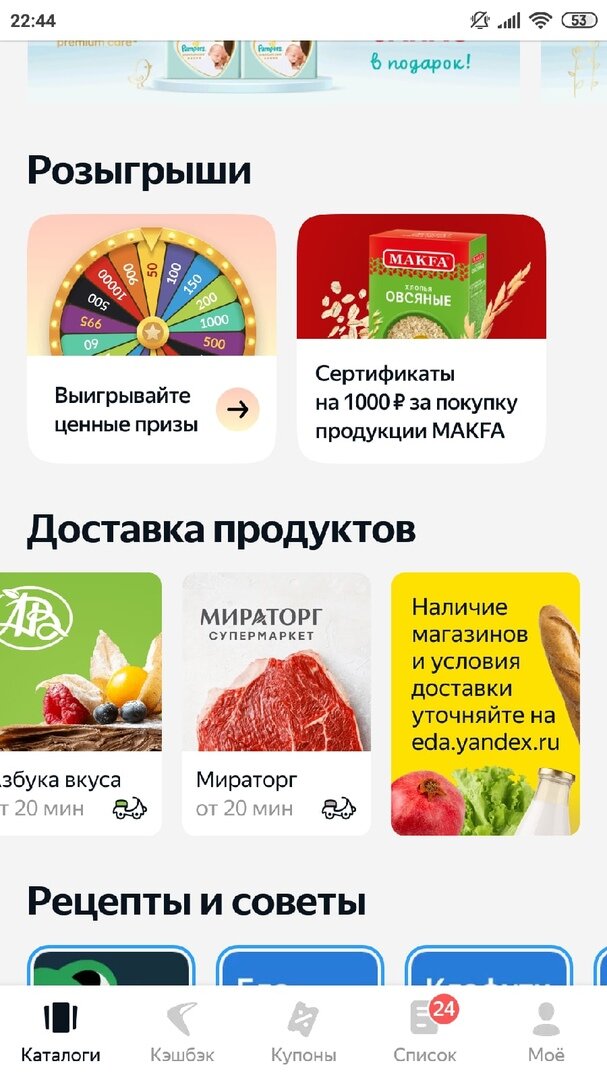Open Азбука вкуса grocery delivery
Screen dimensions: 607x1080
[x=81, y=704]
